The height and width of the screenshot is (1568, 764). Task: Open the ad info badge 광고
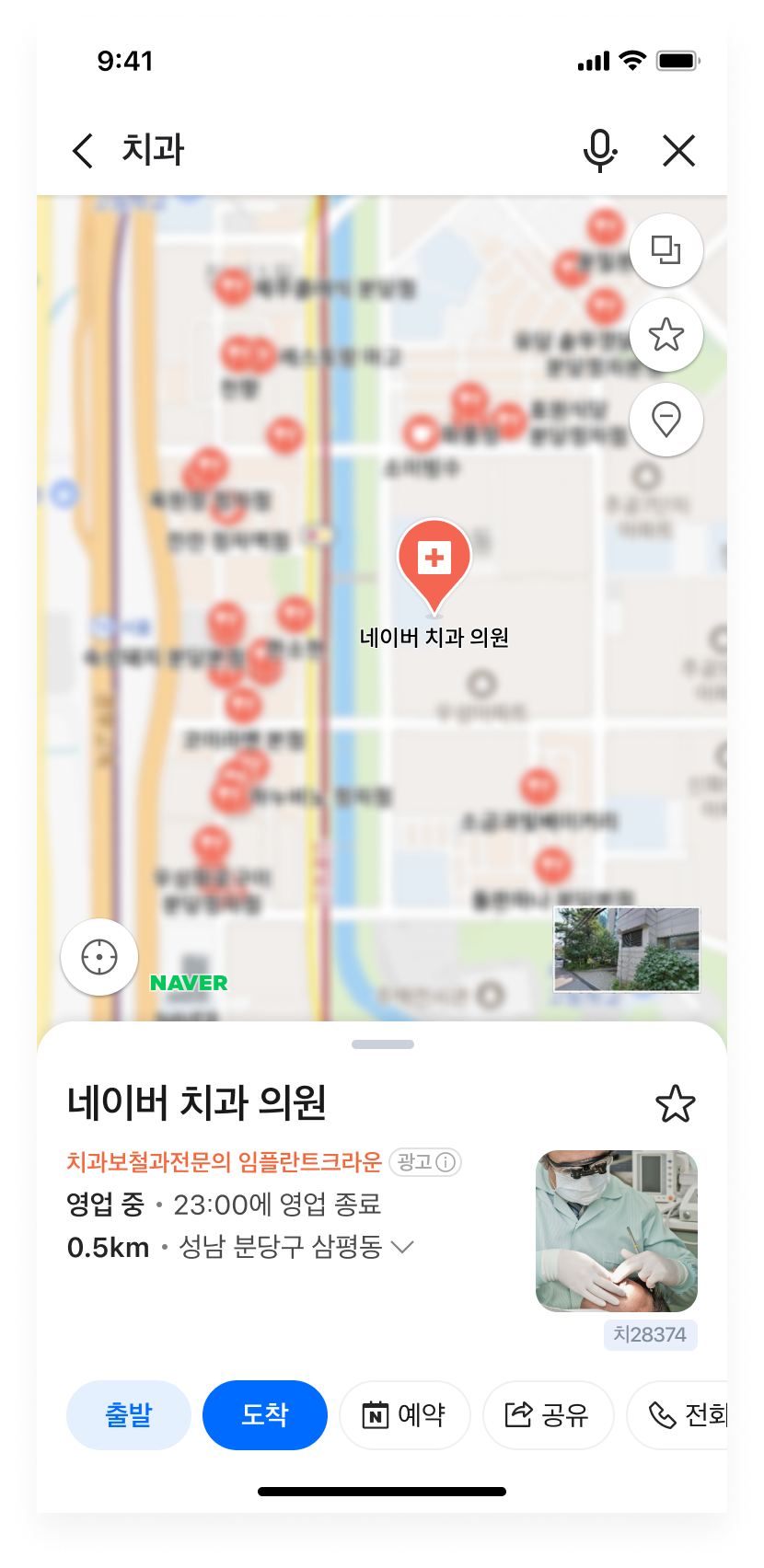point(425,1162)
